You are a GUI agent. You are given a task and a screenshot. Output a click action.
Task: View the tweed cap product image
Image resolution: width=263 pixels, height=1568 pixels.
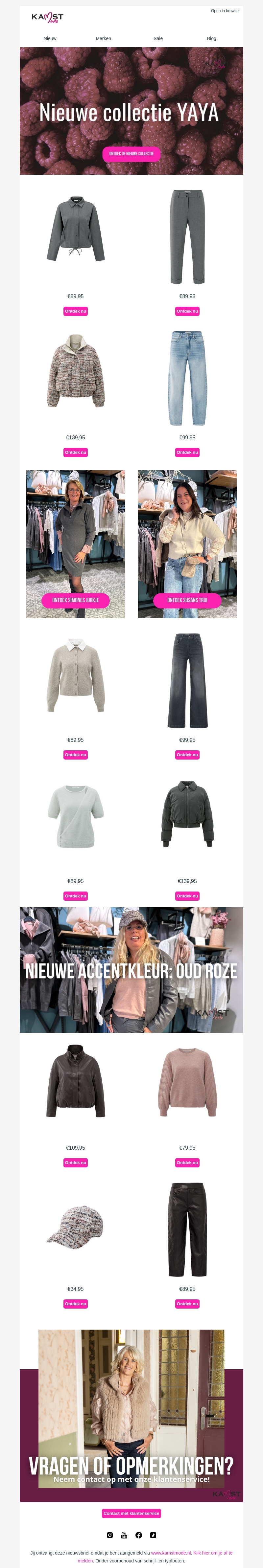click(76, 1229)
